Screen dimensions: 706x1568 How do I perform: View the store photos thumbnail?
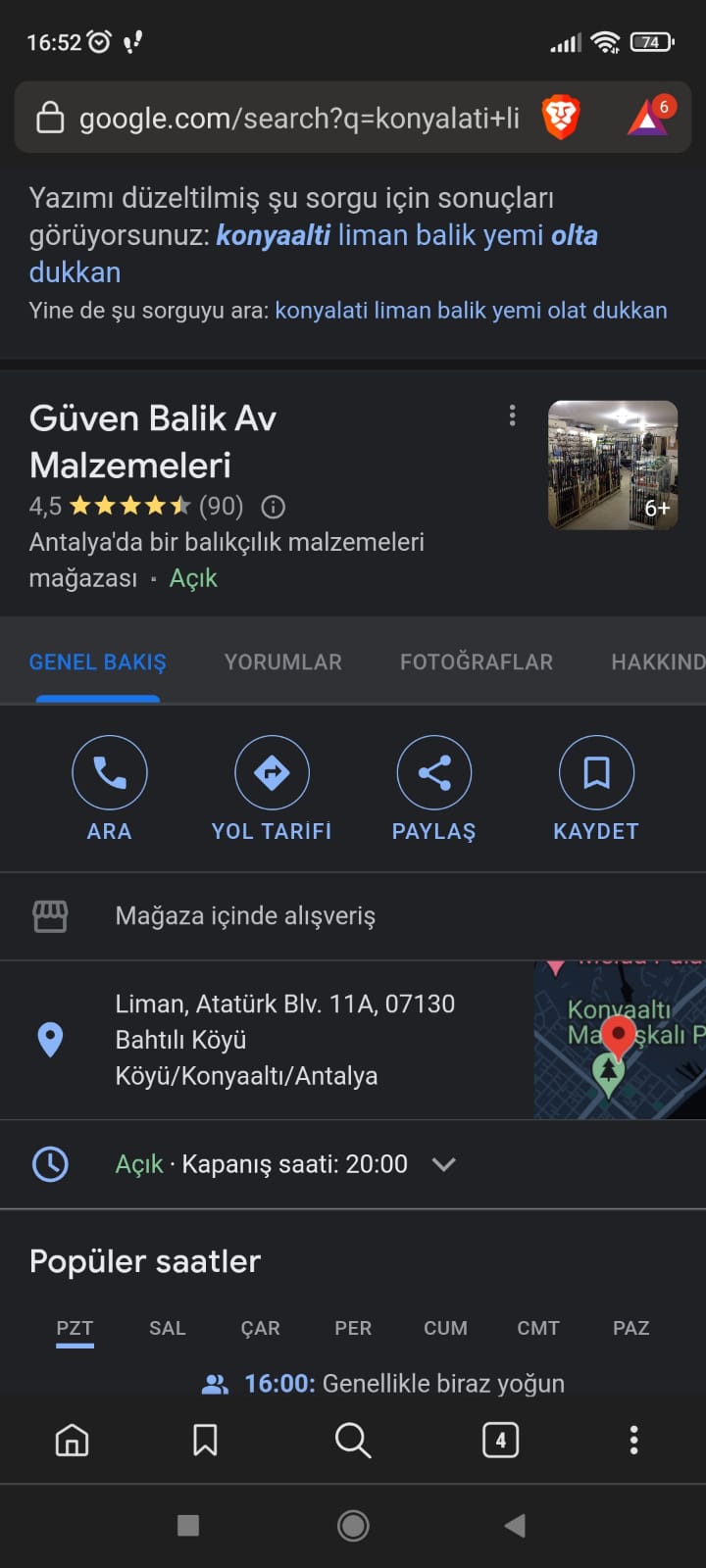(613, 465)
